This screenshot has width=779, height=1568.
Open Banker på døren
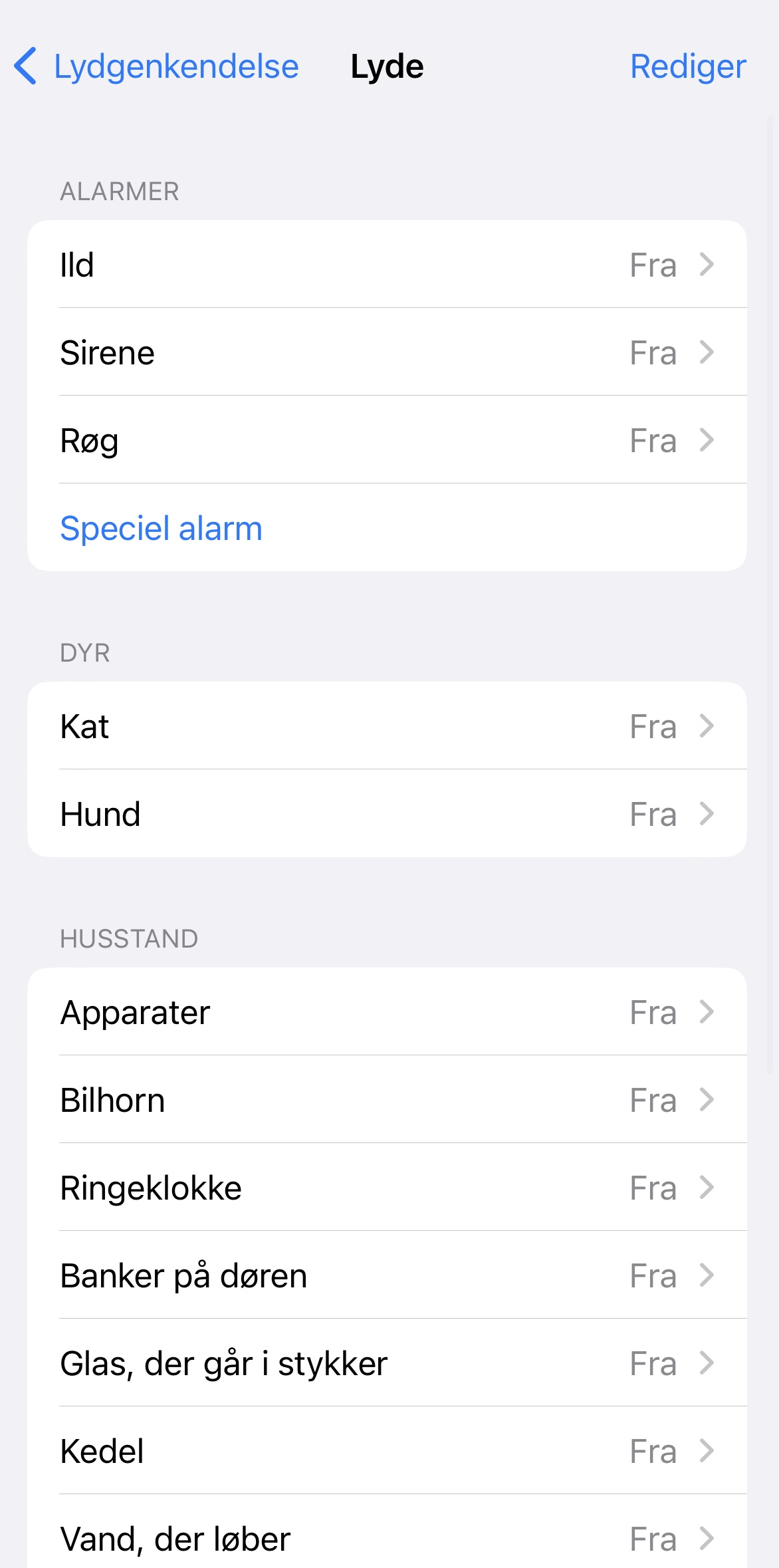(x=387, y=1275)
